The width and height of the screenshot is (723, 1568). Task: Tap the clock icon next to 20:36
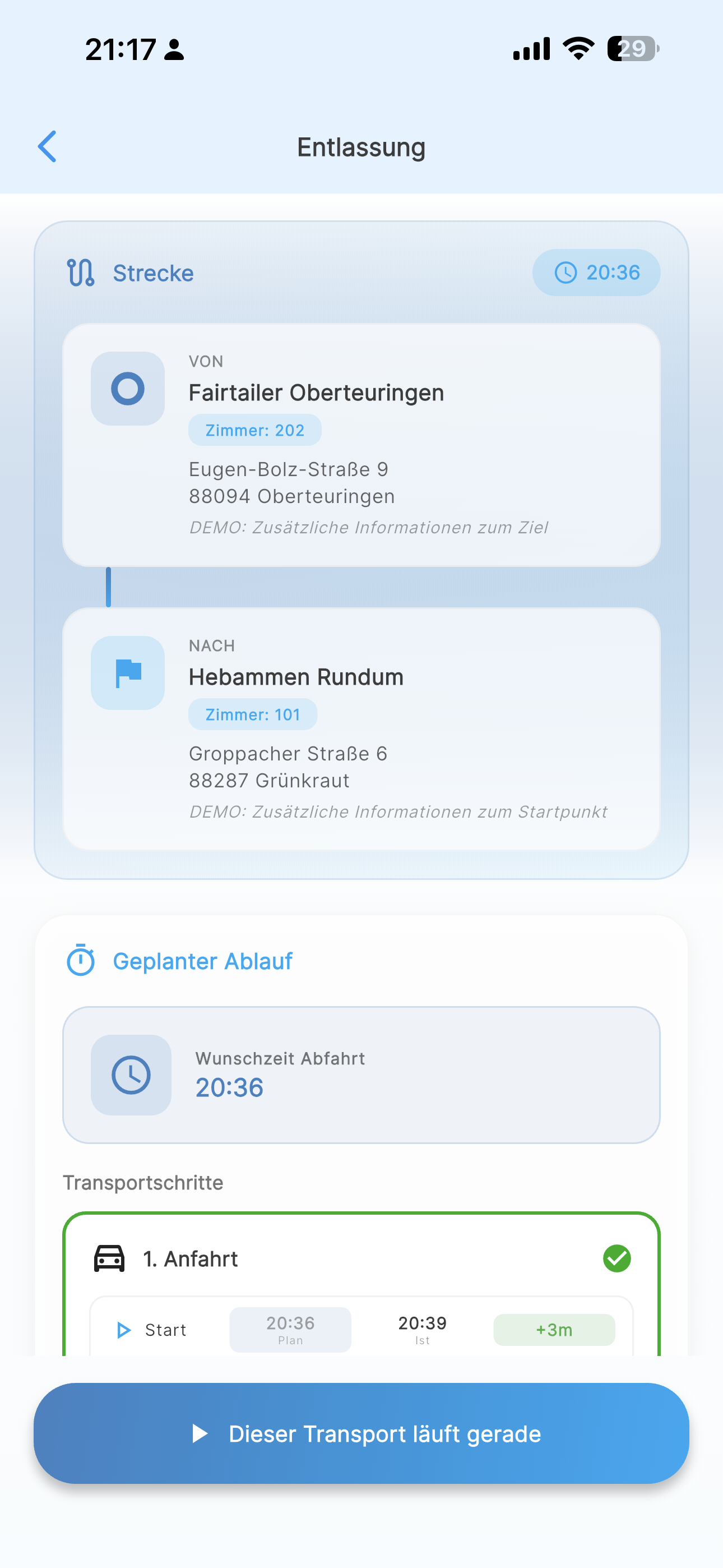pos(566,272)
